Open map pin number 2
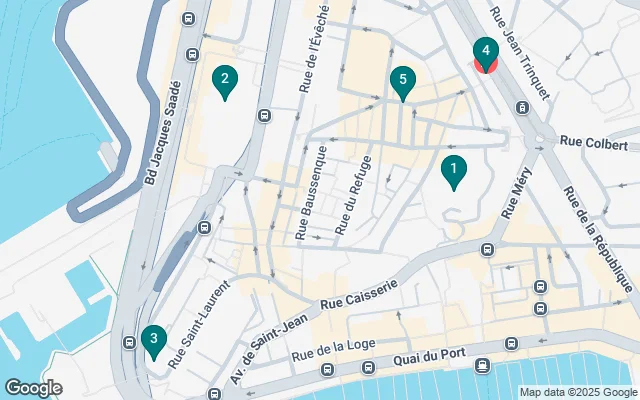 (225, 79)
